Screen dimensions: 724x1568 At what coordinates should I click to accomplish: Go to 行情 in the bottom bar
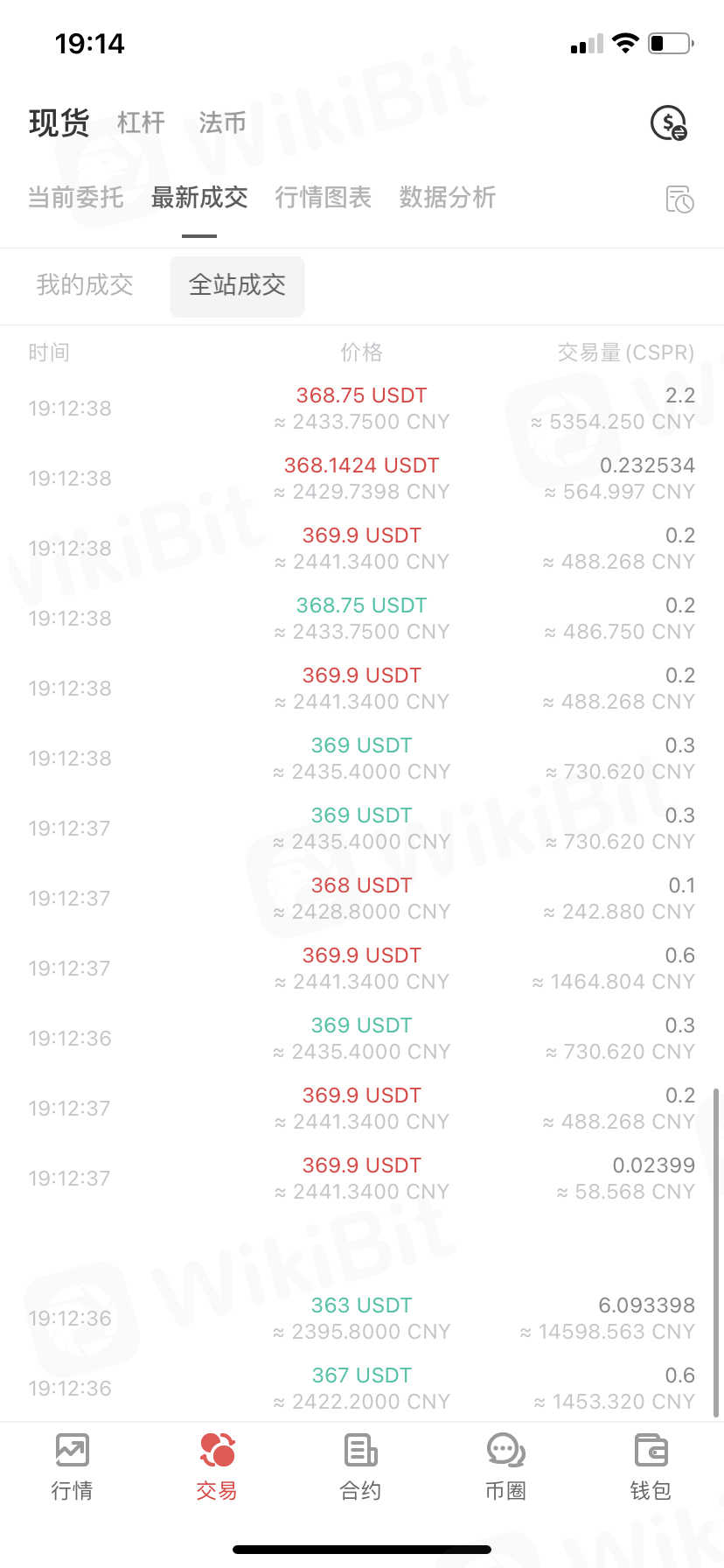tap(72, 1467)
